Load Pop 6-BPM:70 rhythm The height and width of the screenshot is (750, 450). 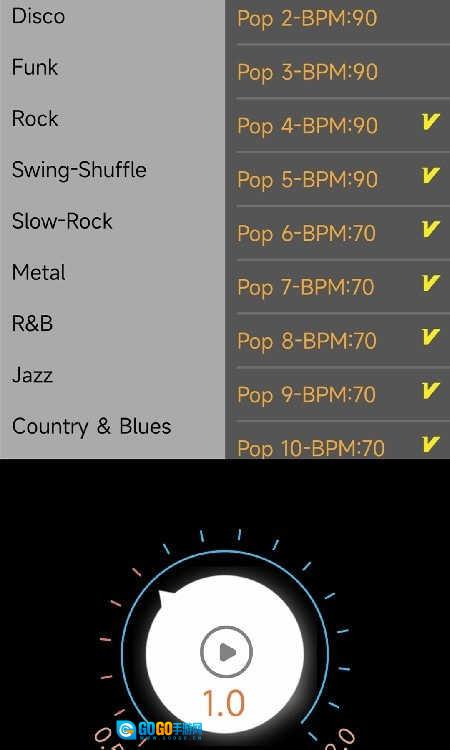338,233
